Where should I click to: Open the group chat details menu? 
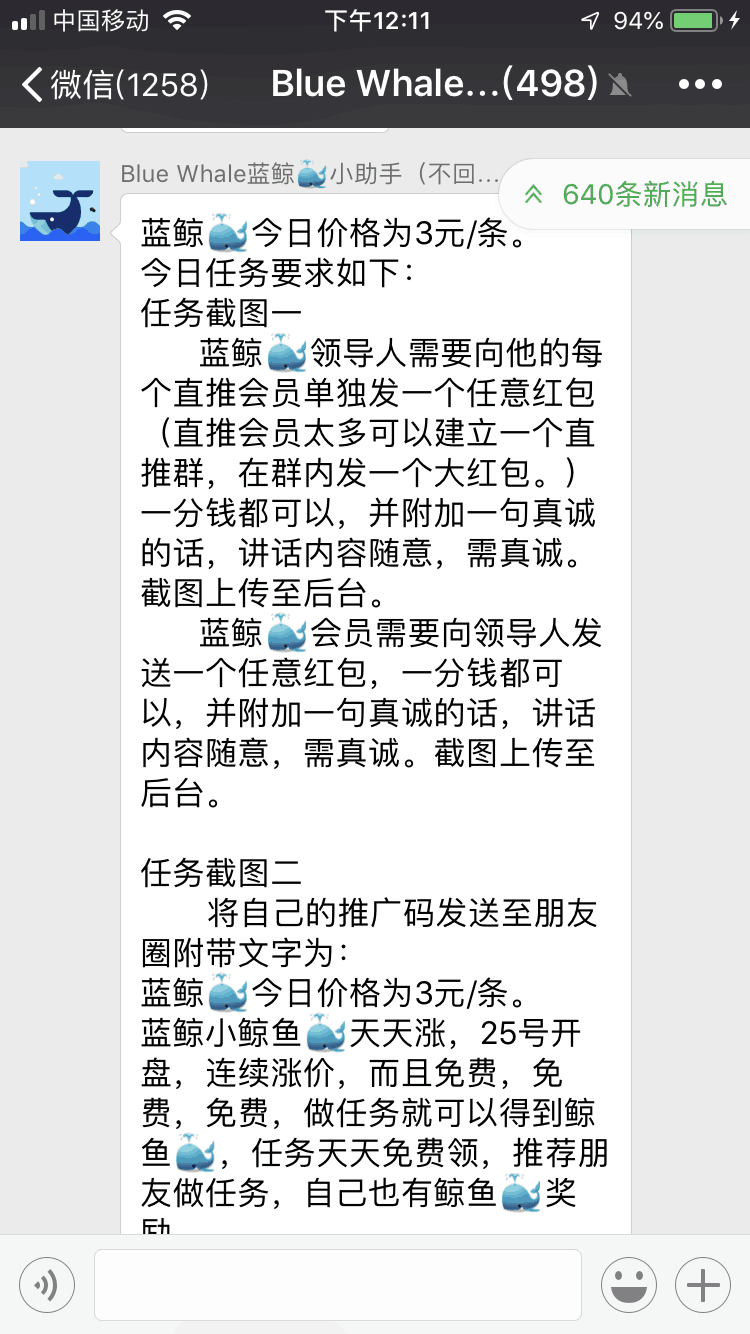(x=699, y=84)
